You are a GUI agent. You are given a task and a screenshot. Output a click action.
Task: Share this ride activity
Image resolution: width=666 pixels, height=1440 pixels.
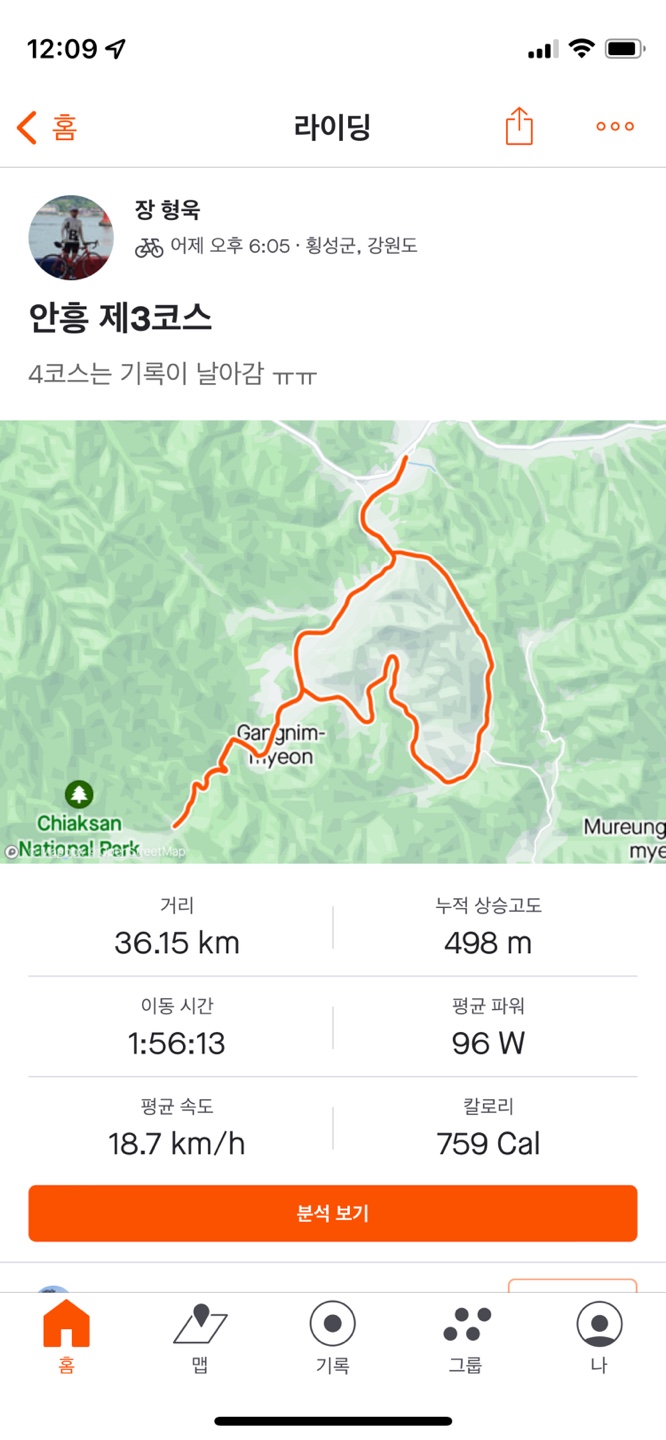pos(519,127)
